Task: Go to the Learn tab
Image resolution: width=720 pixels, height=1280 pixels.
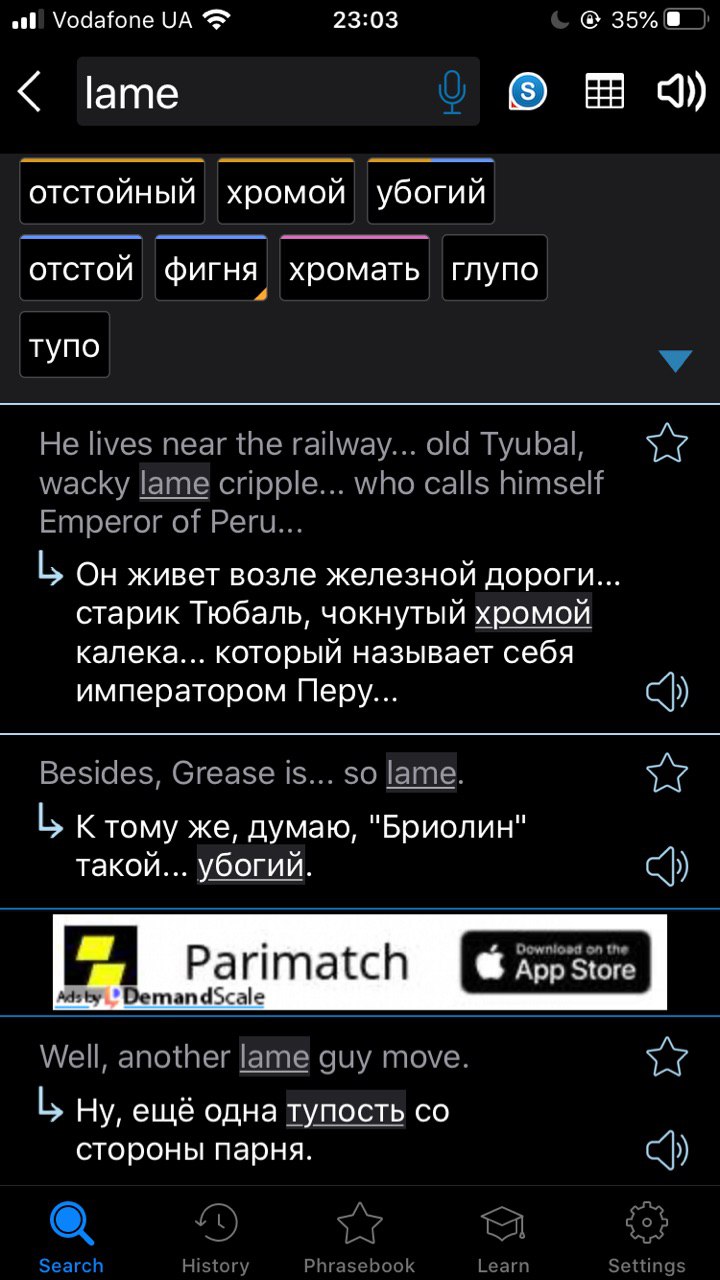Action: [503, 1238]
